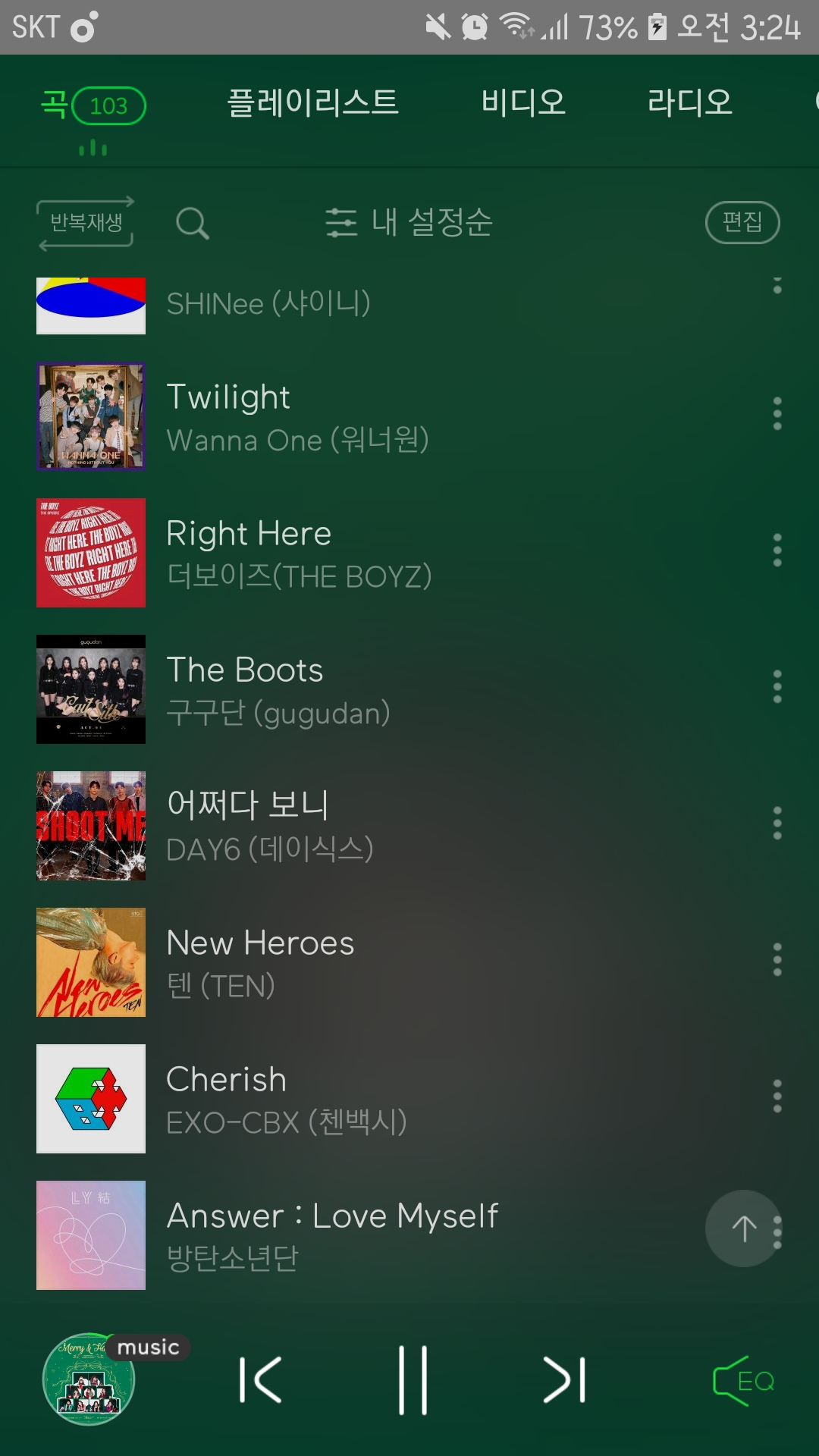Switch to the 비디오 tab
This screenshot has width=819, height=1456.
pyautogui.click(x=523, y=103)
